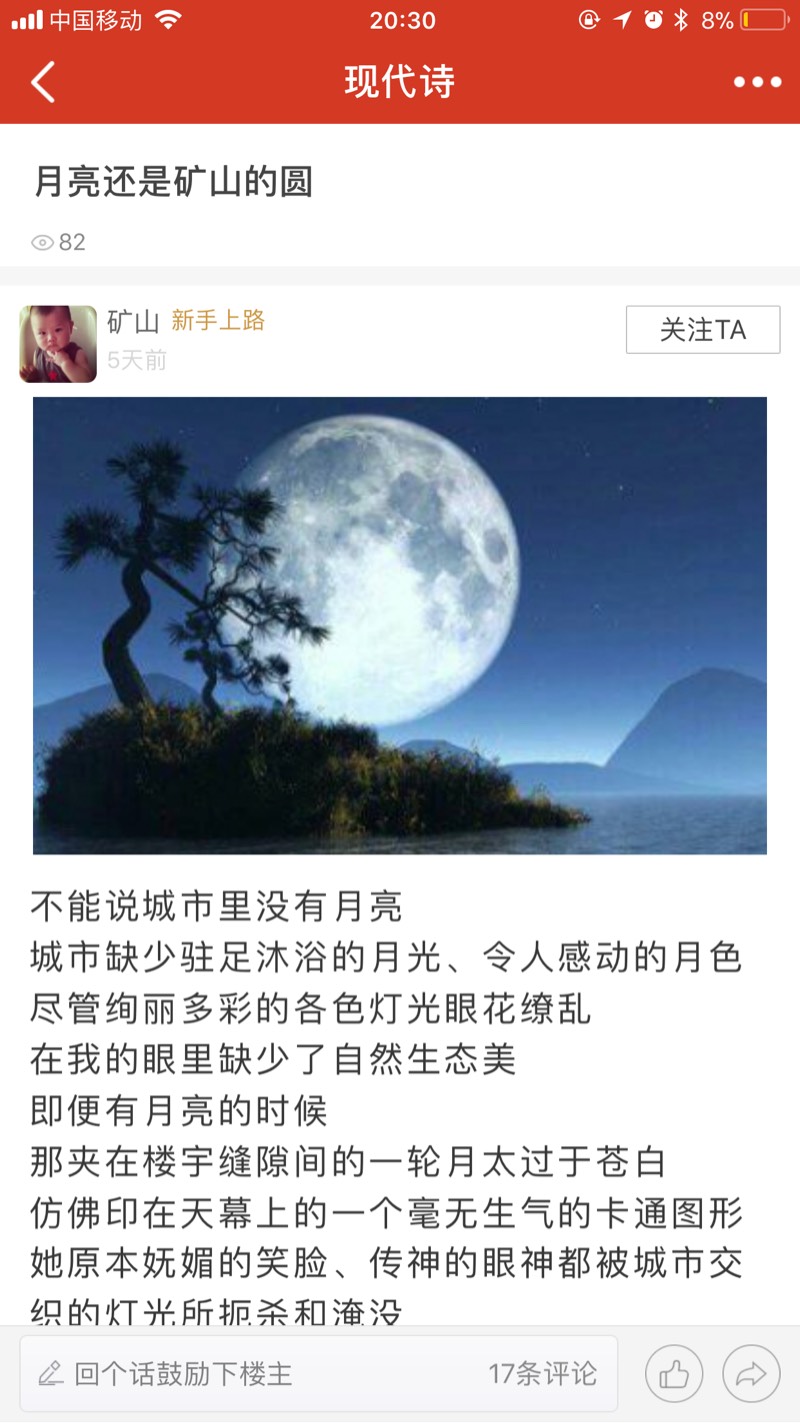This screenshot has width=800, height=1423.
Task: Open the three-dot overflow menu
Action: click(757, 82)
